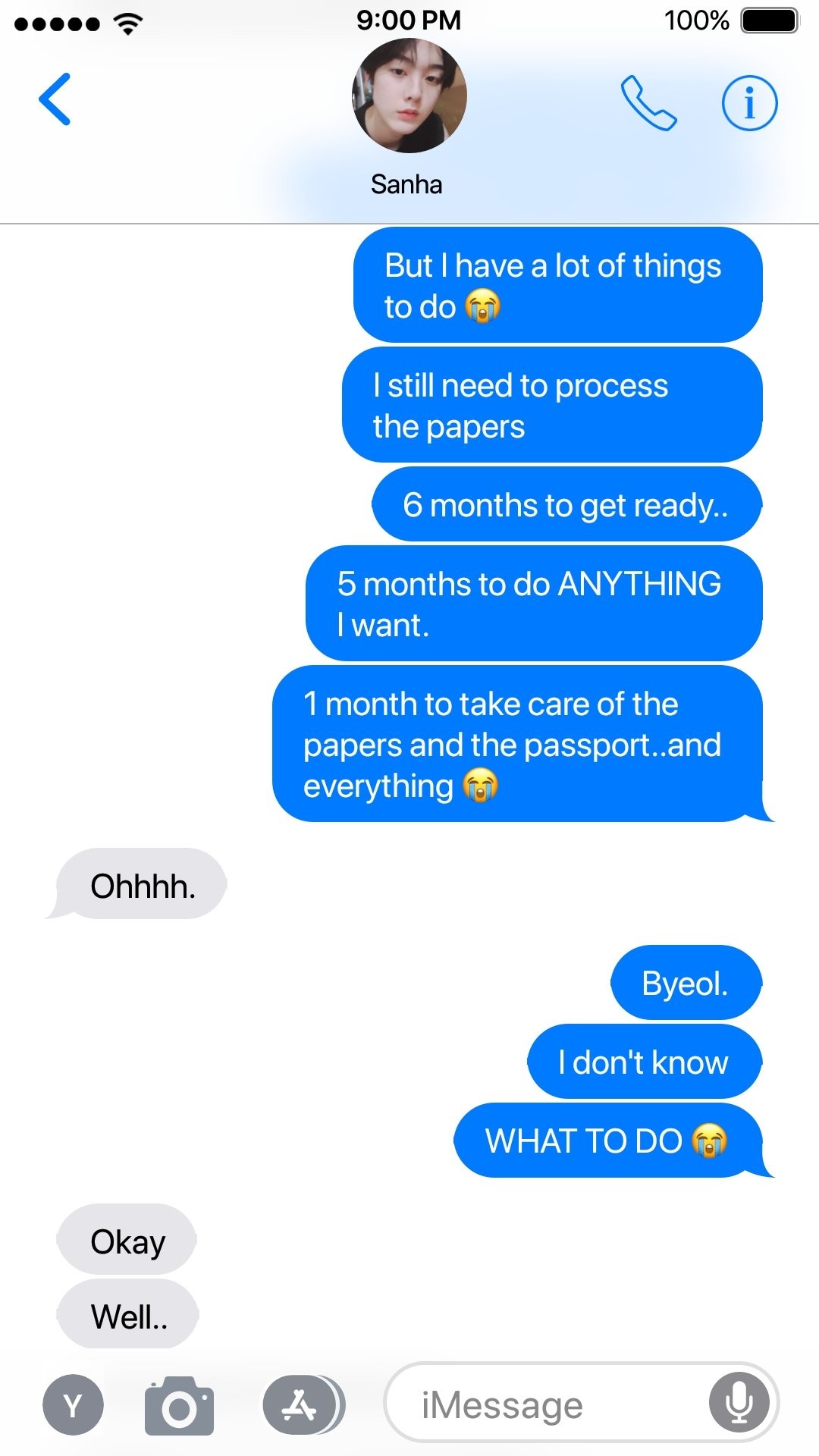This screenshot has height=1456, width=819.
Task: Open the App Store apps drawer
Action: click(303, 1405)
